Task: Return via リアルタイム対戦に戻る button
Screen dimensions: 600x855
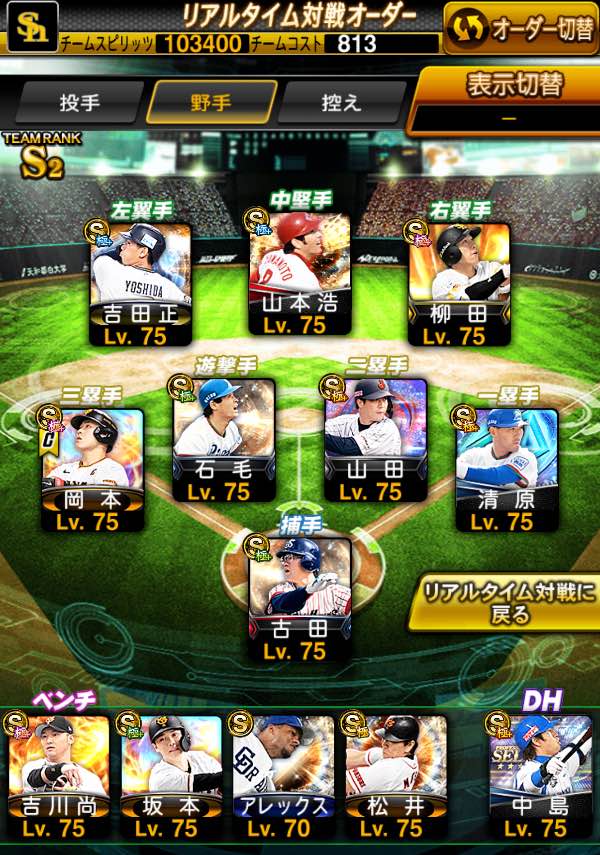Action: [505, 603]
